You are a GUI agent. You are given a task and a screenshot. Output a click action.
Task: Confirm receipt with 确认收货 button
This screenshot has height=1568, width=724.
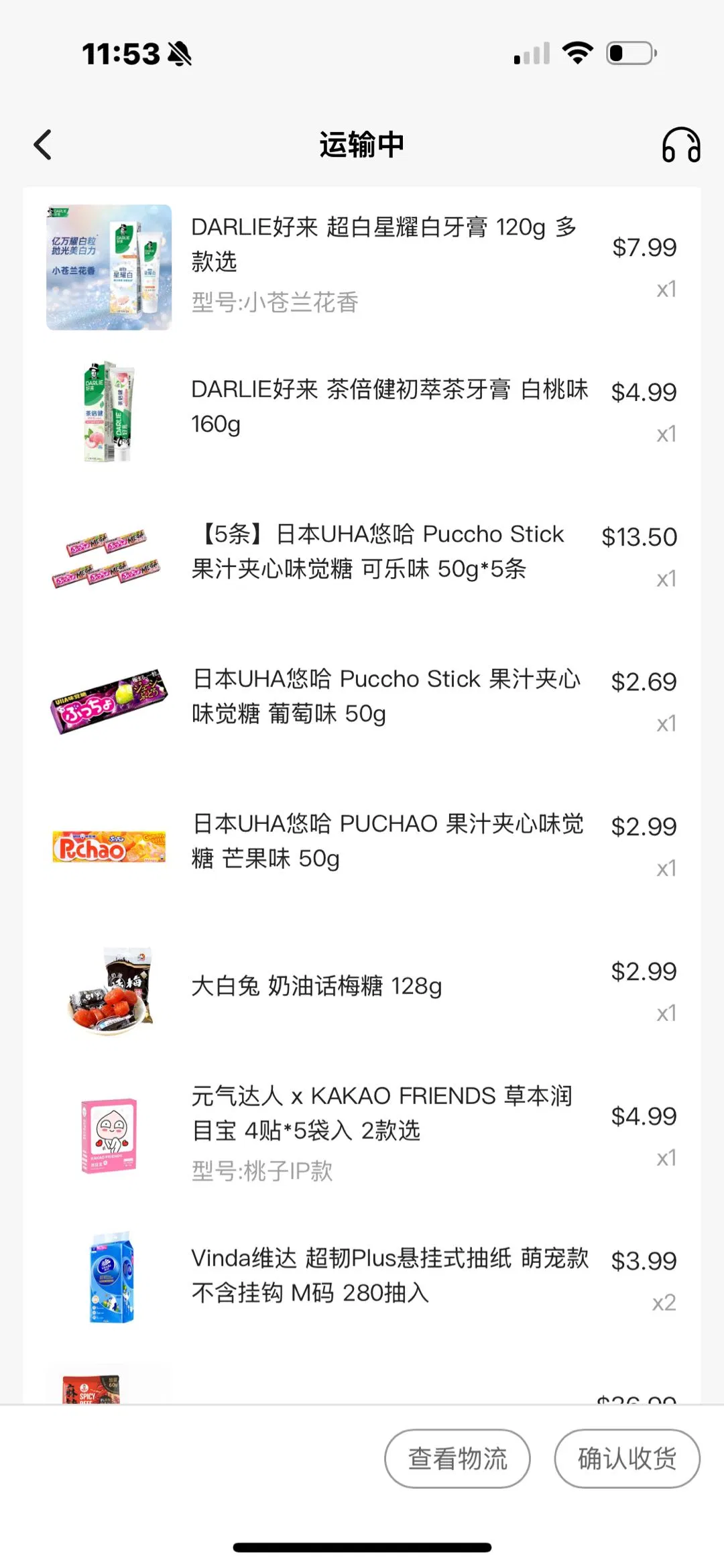pos(627,1458)
